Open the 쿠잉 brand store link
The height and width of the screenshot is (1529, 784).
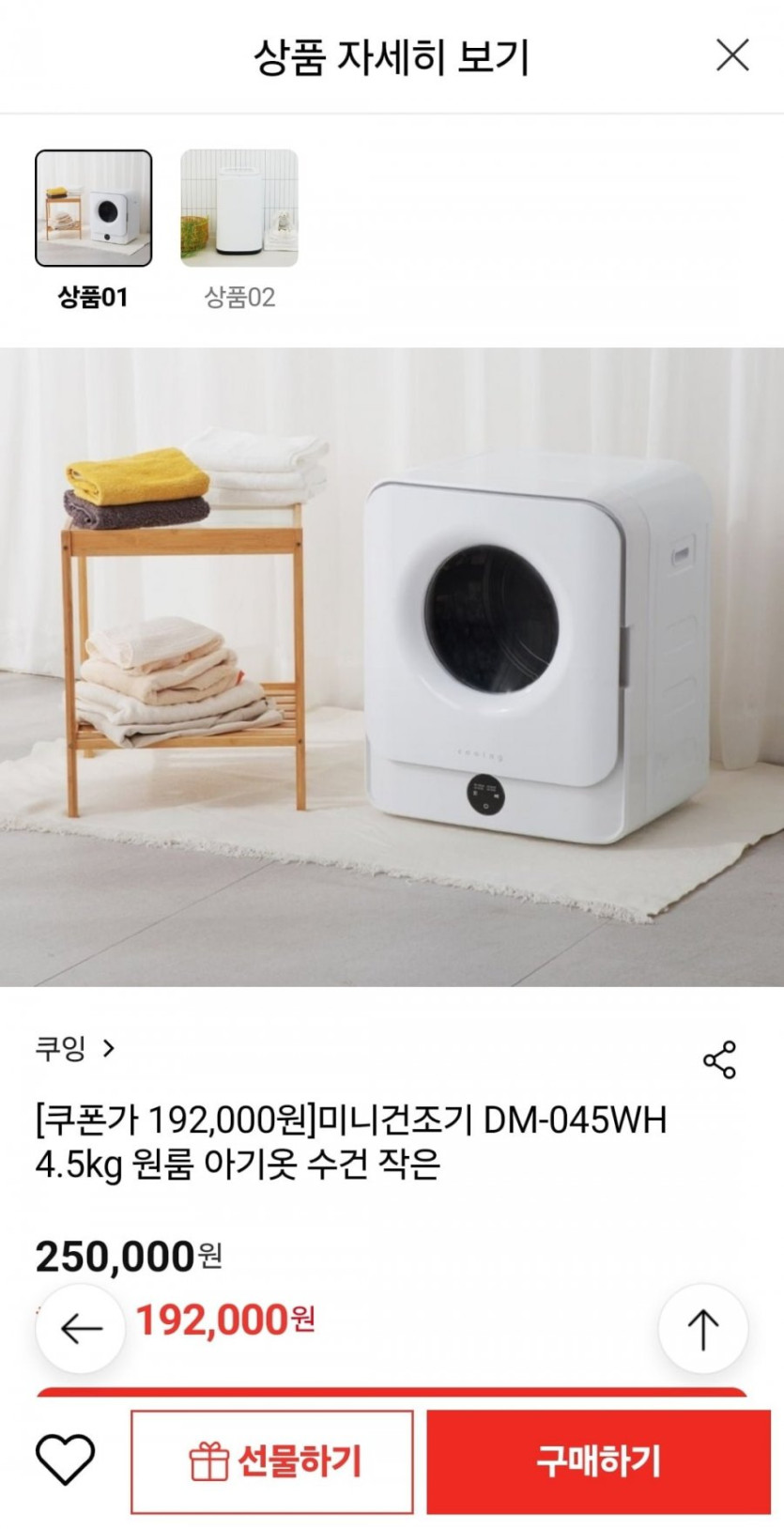75,1047
